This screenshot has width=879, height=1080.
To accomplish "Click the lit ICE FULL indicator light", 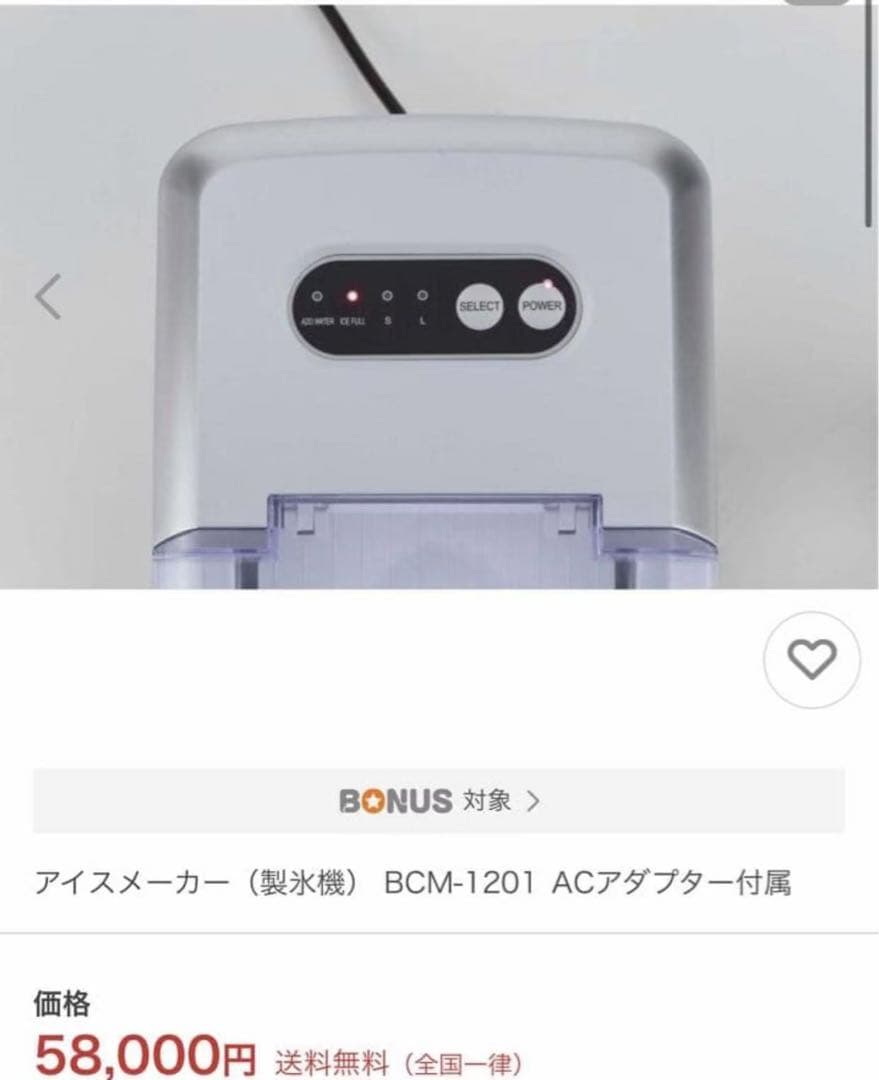I will [352, 295].
